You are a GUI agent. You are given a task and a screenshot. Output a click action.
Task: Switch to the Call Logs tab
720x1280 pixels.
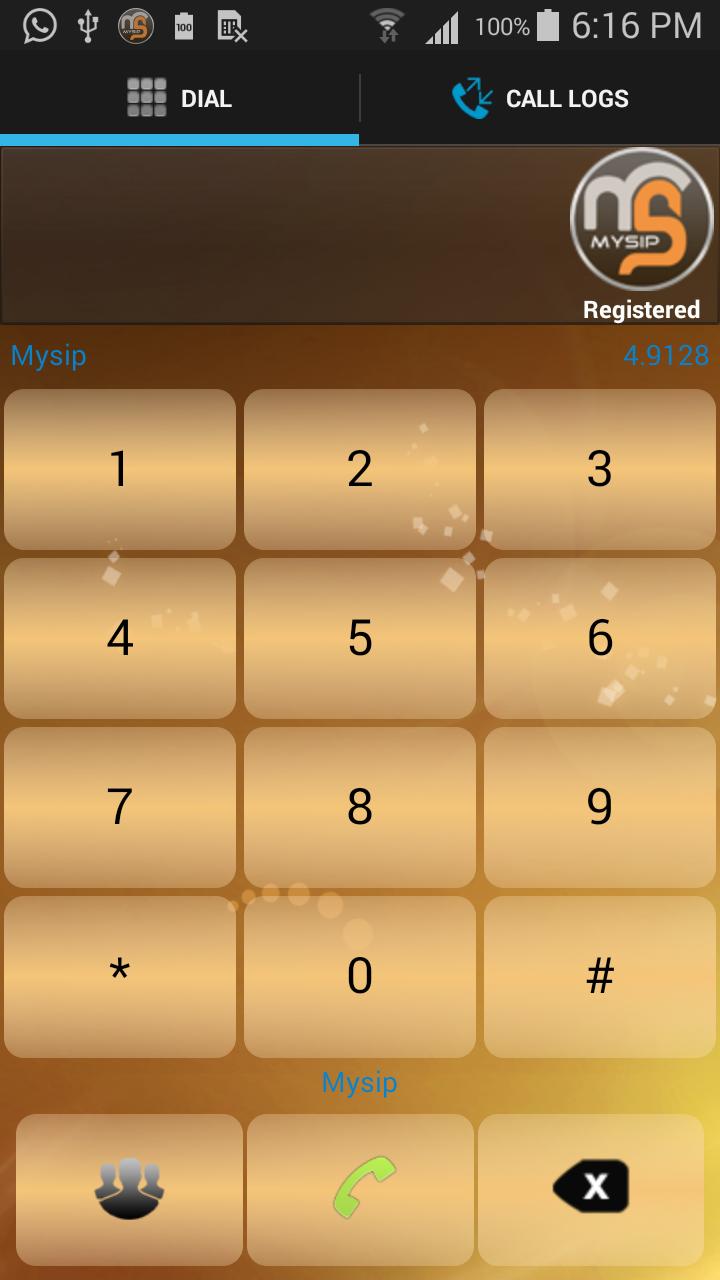click(x=540, y=98)
